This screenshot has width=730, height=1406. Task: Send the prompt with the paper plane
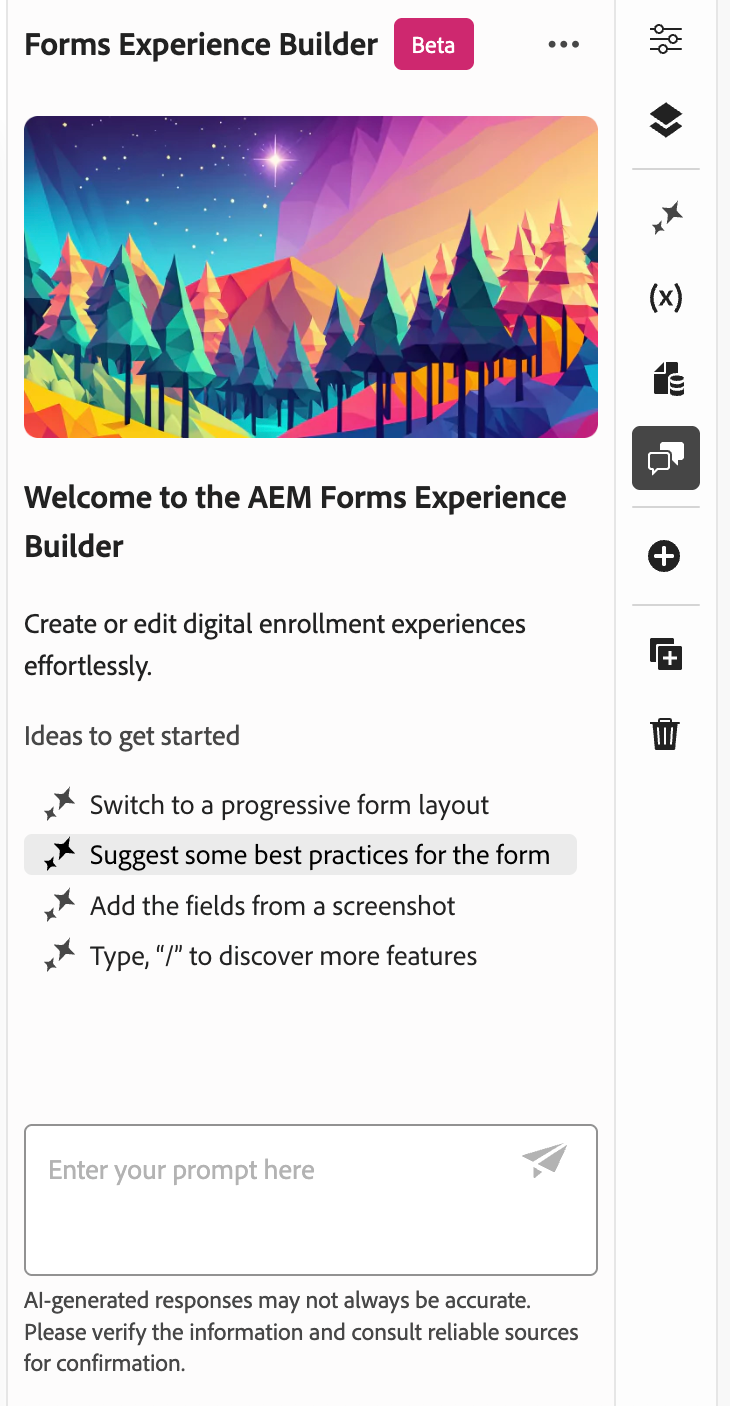(x=544, y=1161)
